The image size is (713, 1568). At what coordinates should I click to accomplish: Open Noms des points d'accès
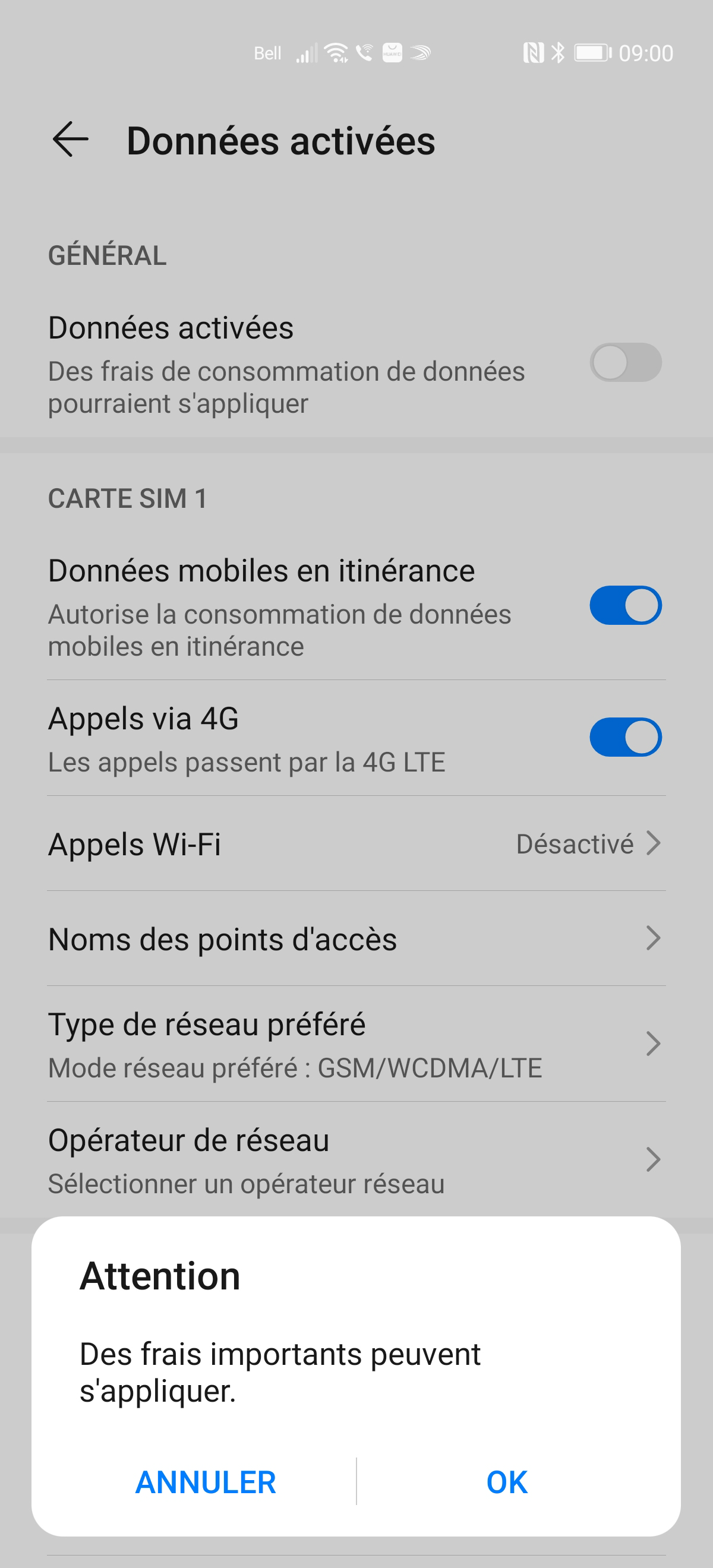pos(356,938)
